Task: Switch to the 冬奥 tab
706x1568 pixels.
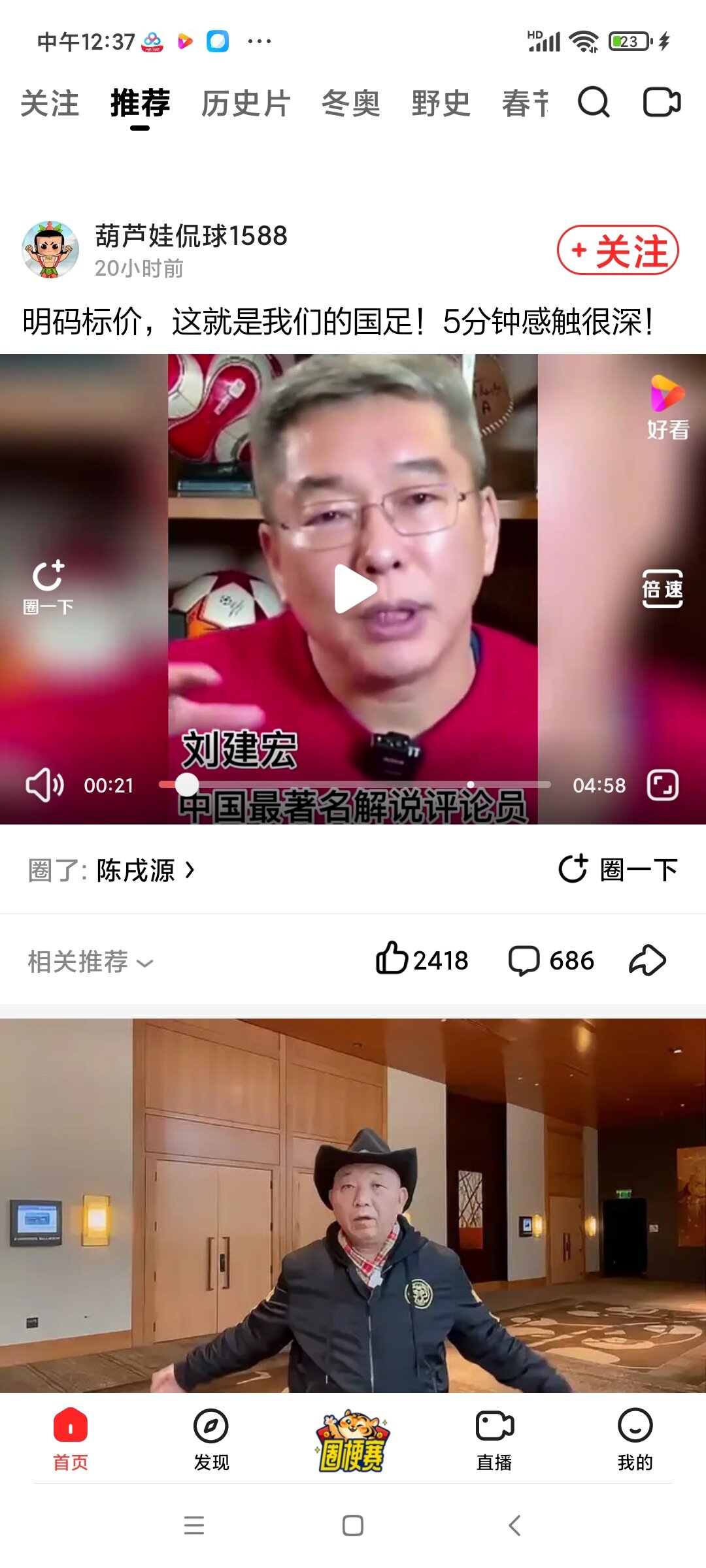Action: pos(351,104)
